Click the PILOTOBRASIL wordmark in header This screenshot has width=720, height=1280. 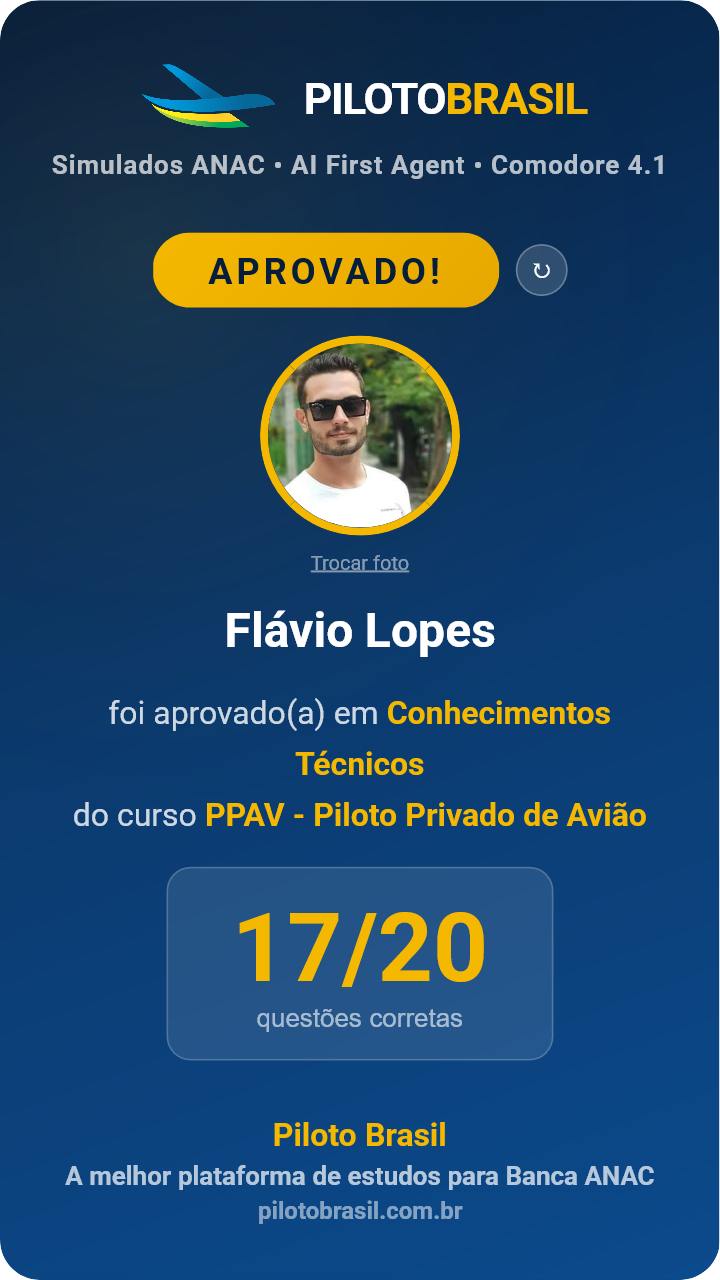point(443,100)
